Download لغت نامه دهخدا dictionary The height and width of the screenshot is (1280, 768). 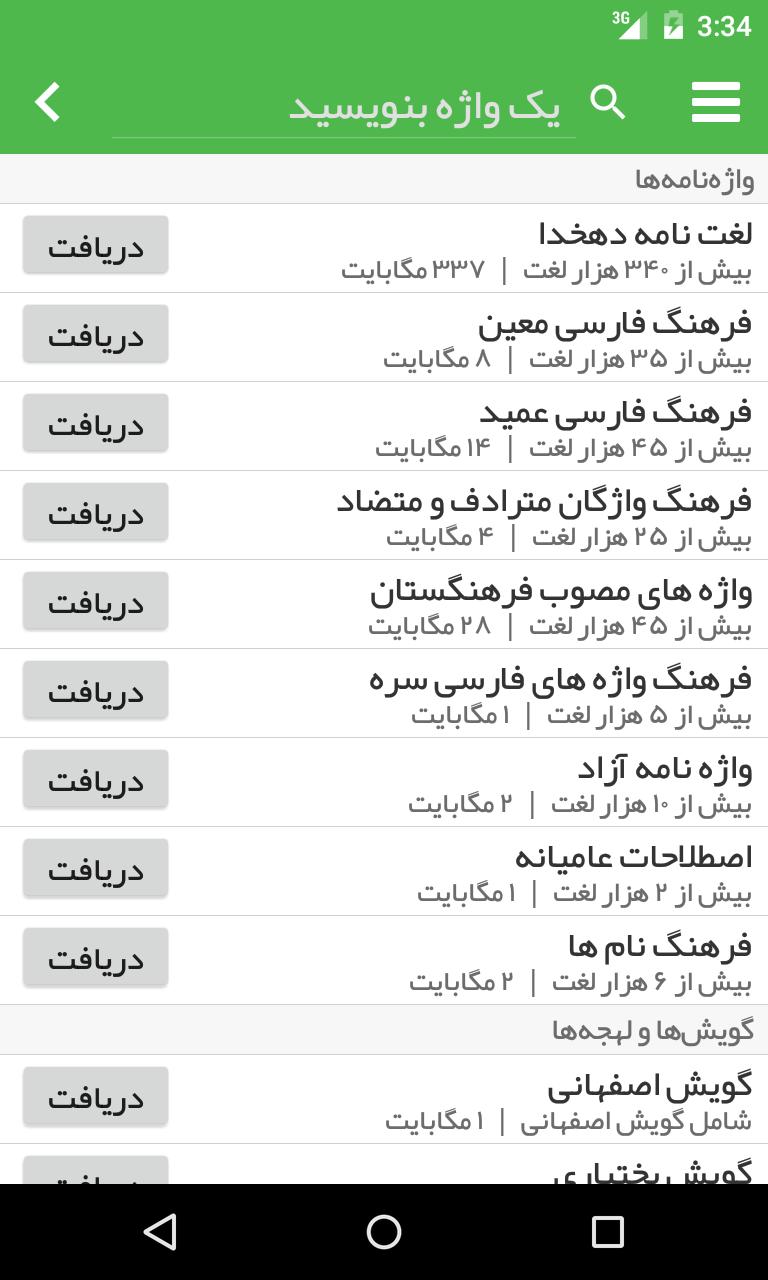(x=96, y=245)
